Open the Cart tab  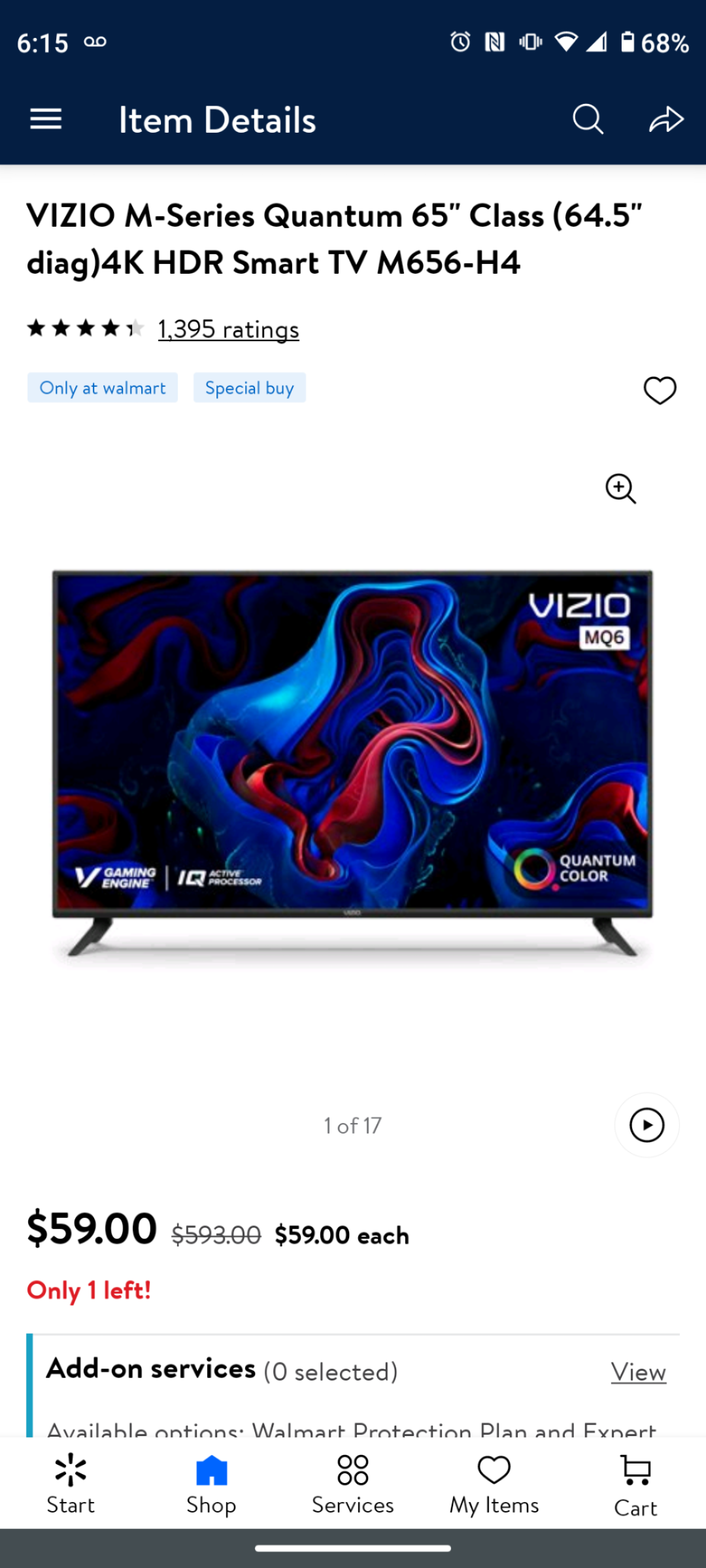(635, 1484)
